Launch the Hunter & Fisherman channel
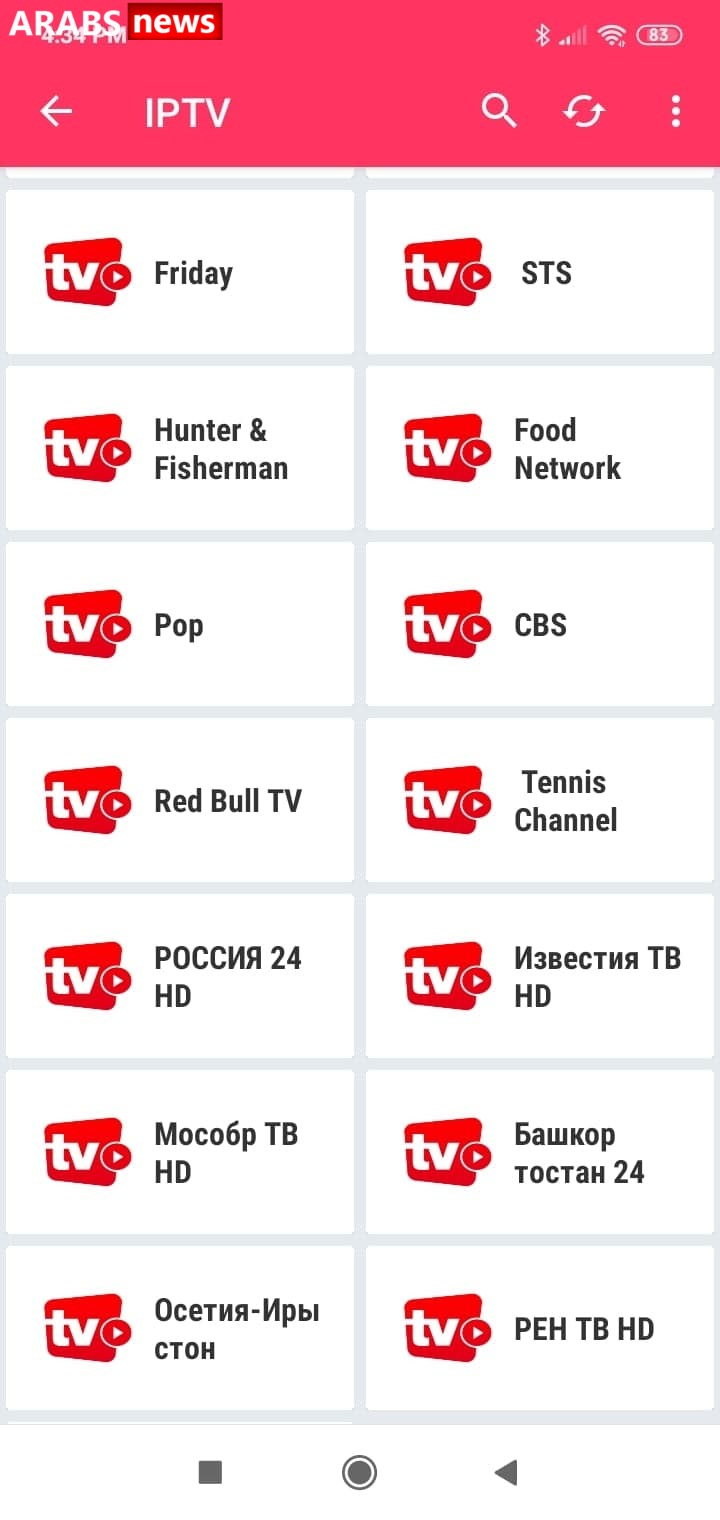 [180, 448]
